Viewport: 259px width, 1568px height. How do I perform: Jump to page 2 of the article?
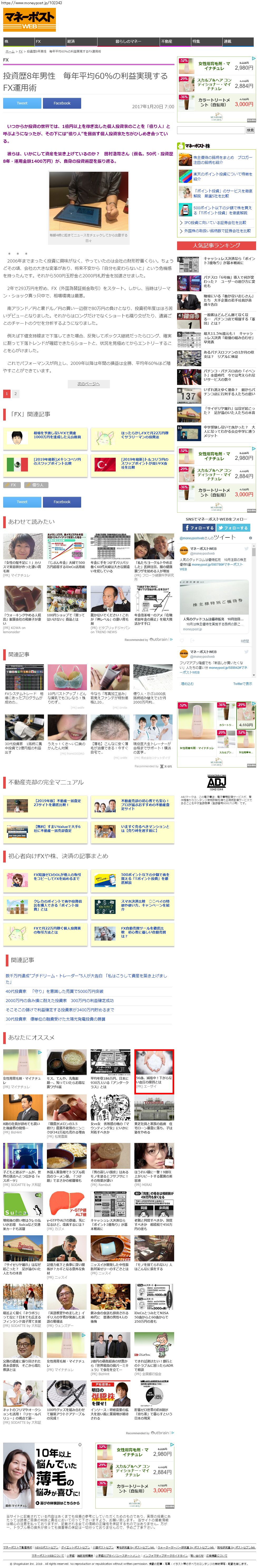pos(16,394)
